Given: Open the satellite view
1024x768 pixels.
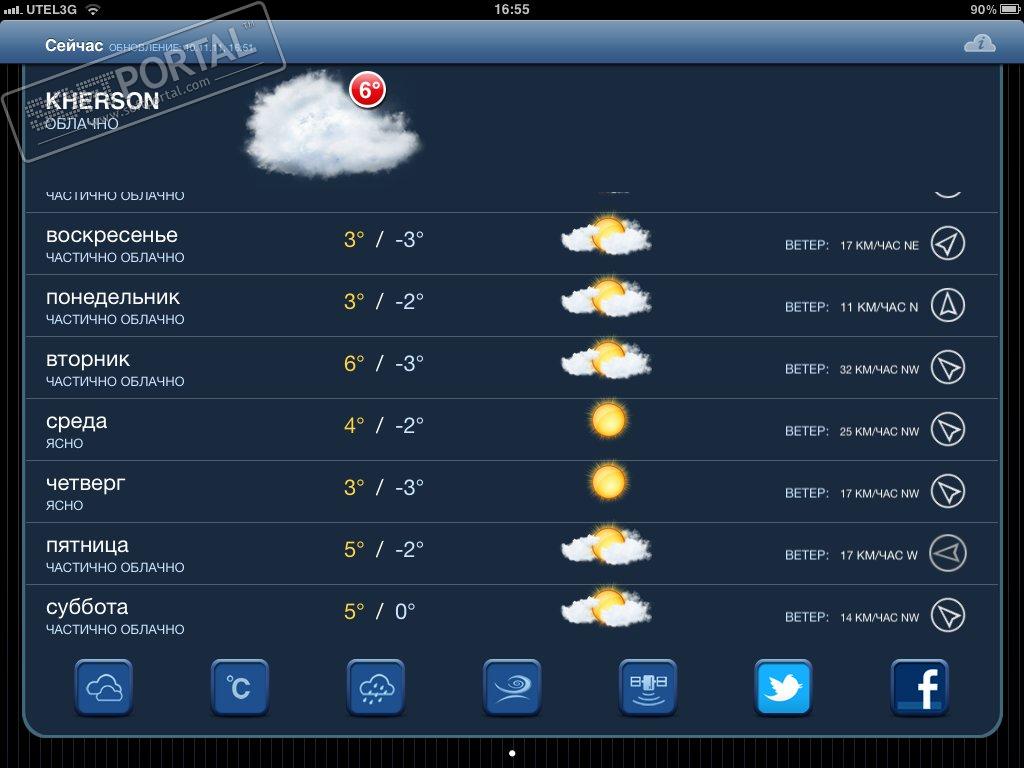Looking at the screenshot, I should click(x=648, y=688).
